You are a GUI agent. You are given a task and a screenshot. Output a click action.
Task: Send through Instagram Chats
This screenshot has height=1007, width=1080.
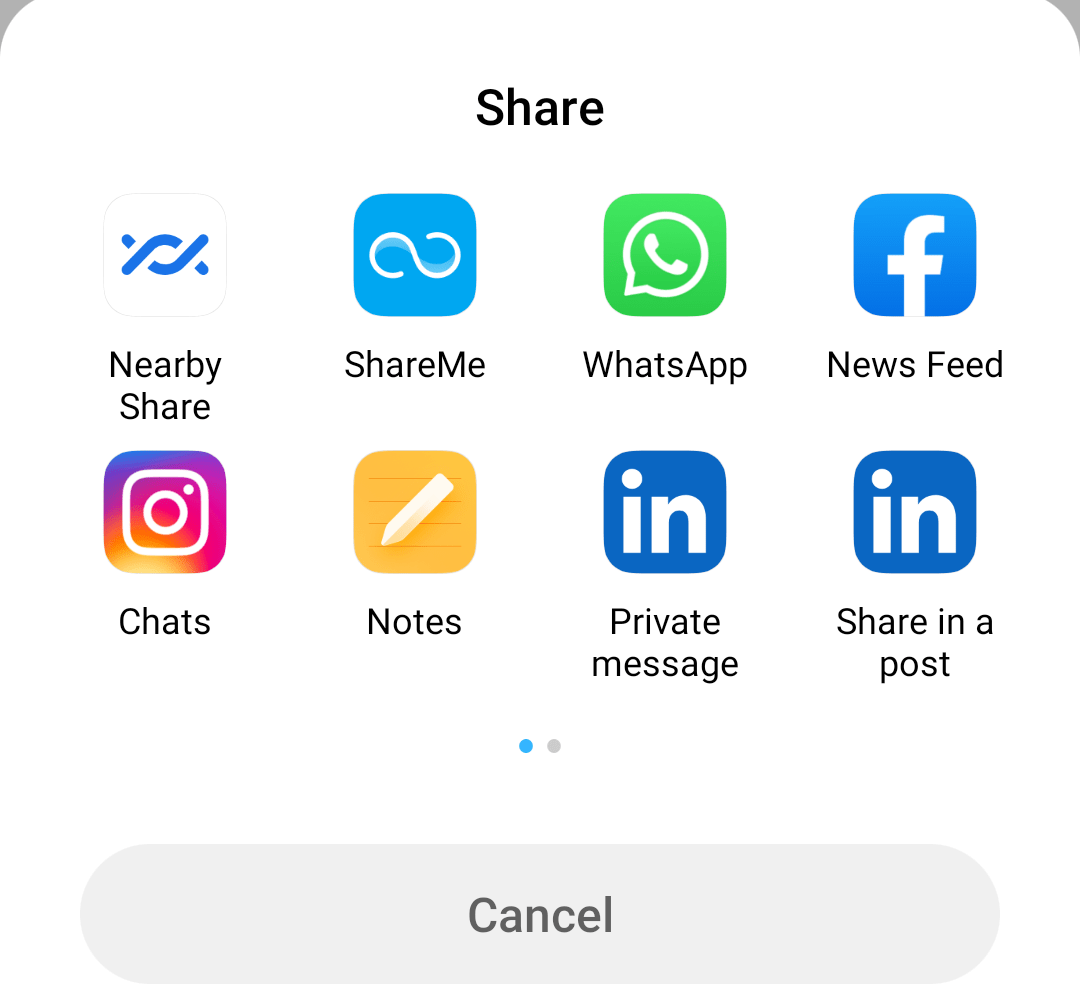165,512
